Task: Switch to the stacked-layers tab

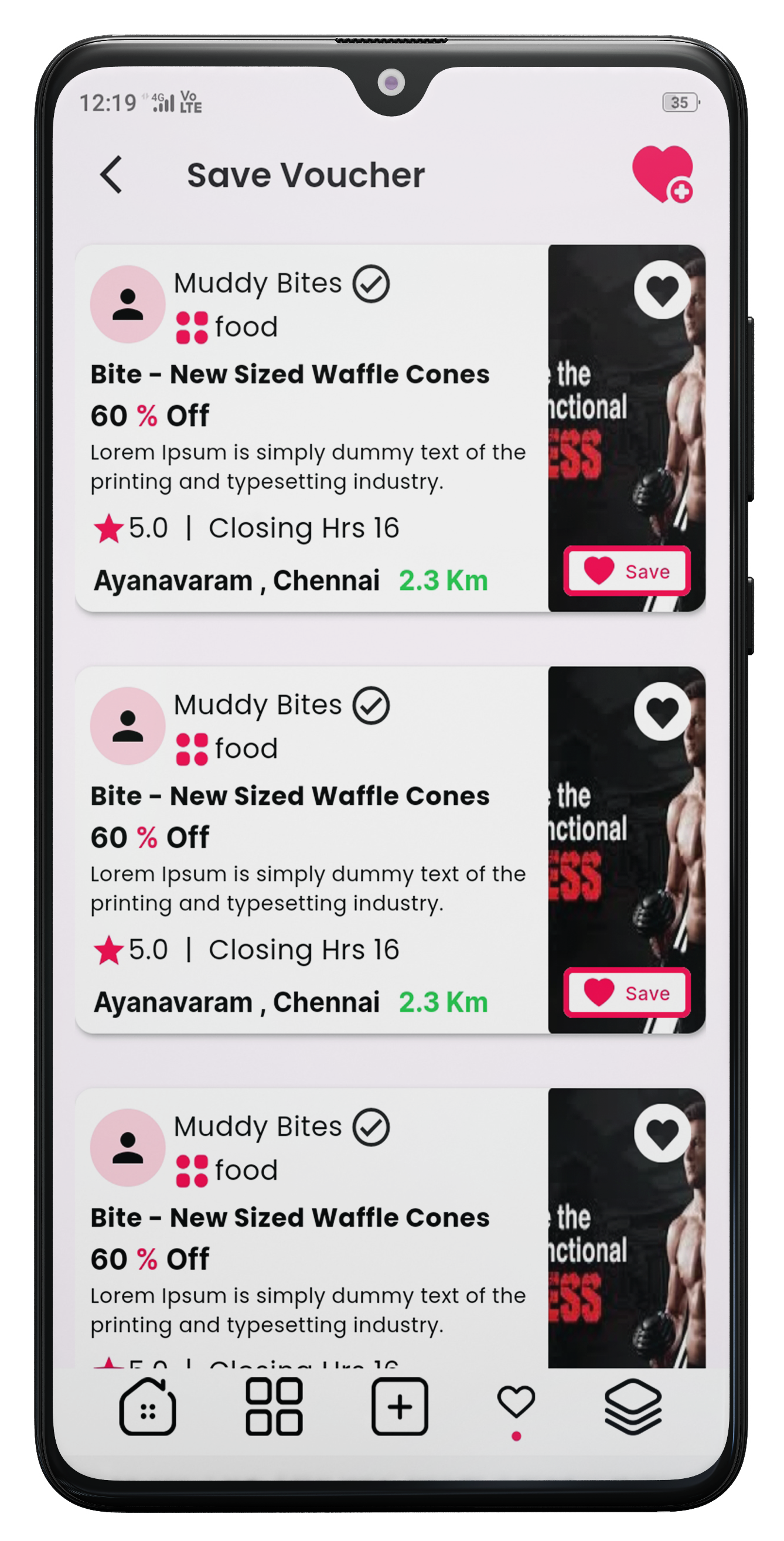Action: [x=633, y=1406]
